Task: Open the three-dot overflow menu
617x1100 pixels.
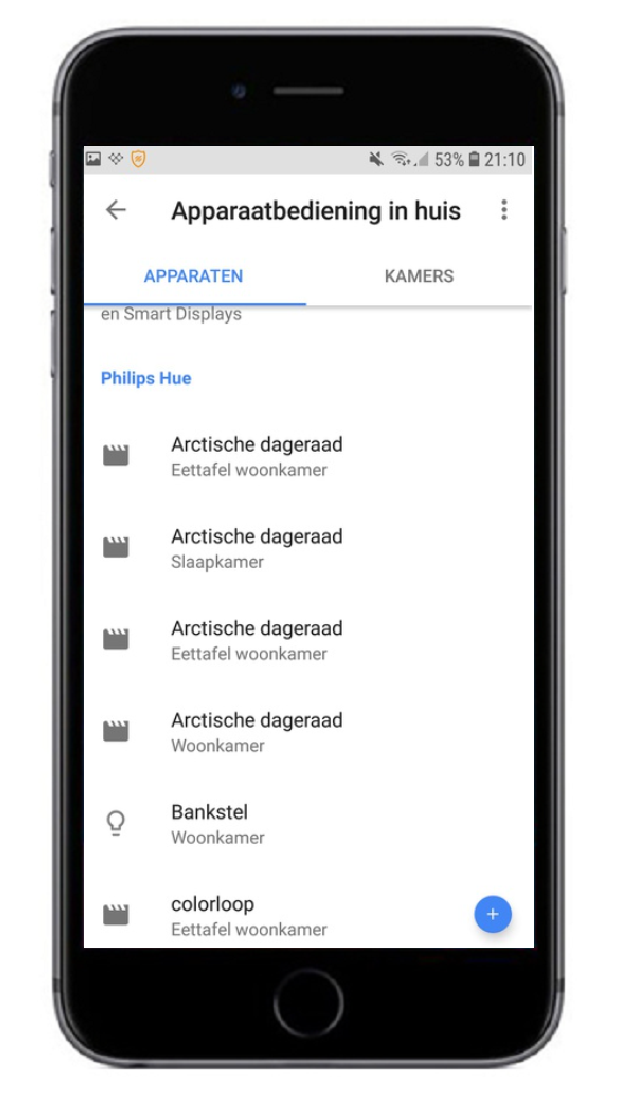Action: pyautogui.click(x=503, y=210)
